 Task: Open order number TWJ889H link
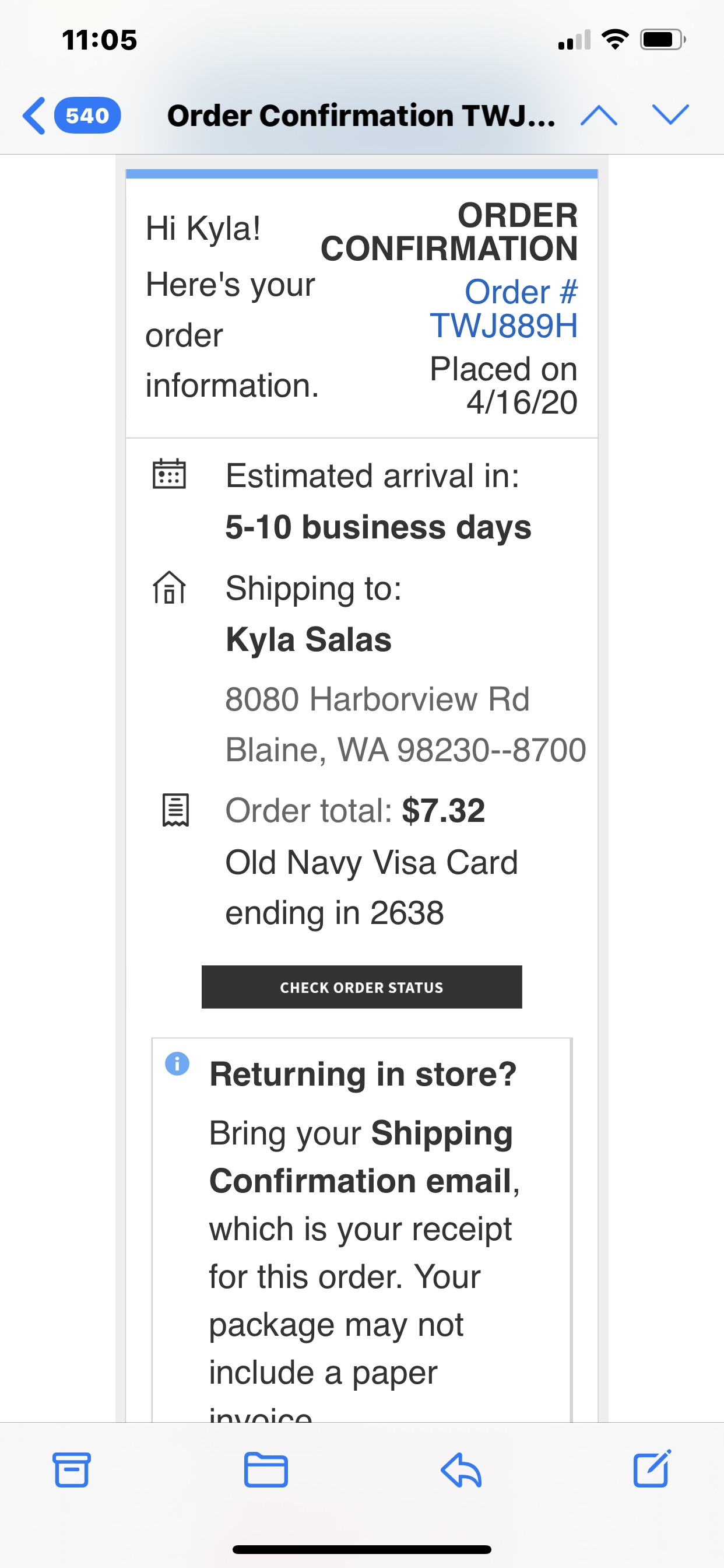[503, 309]
